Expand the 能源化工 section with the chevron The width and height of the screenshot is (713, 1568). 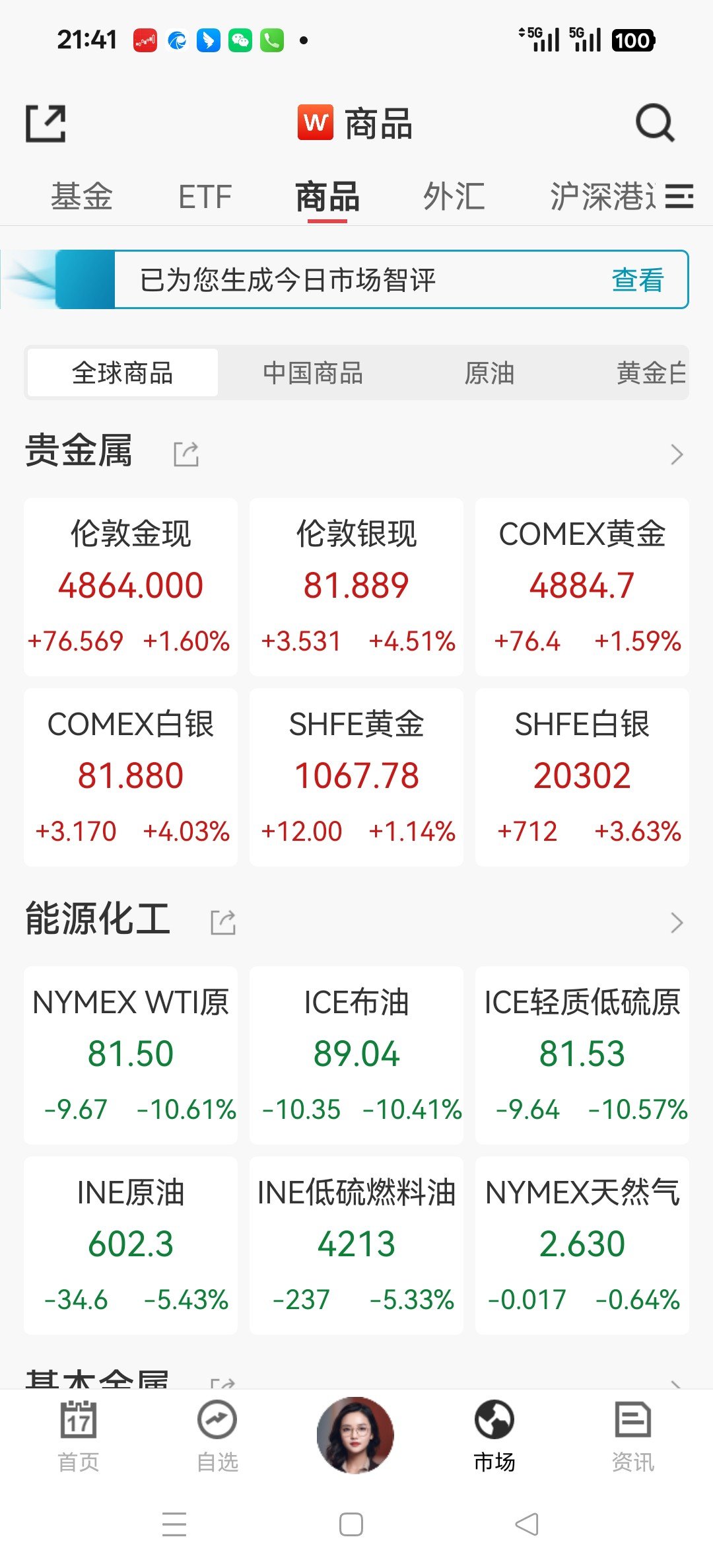coord(676,922)
